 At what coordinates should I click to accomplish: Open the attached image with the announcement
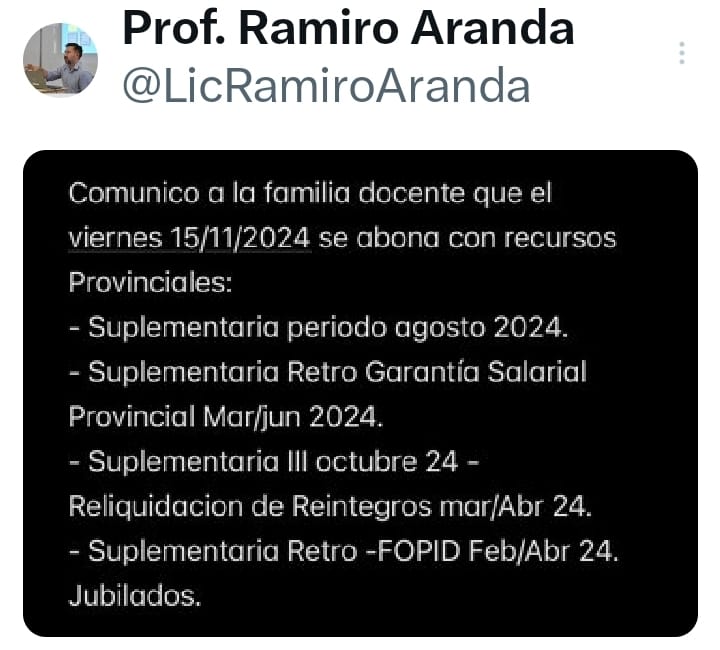point(360,393)
